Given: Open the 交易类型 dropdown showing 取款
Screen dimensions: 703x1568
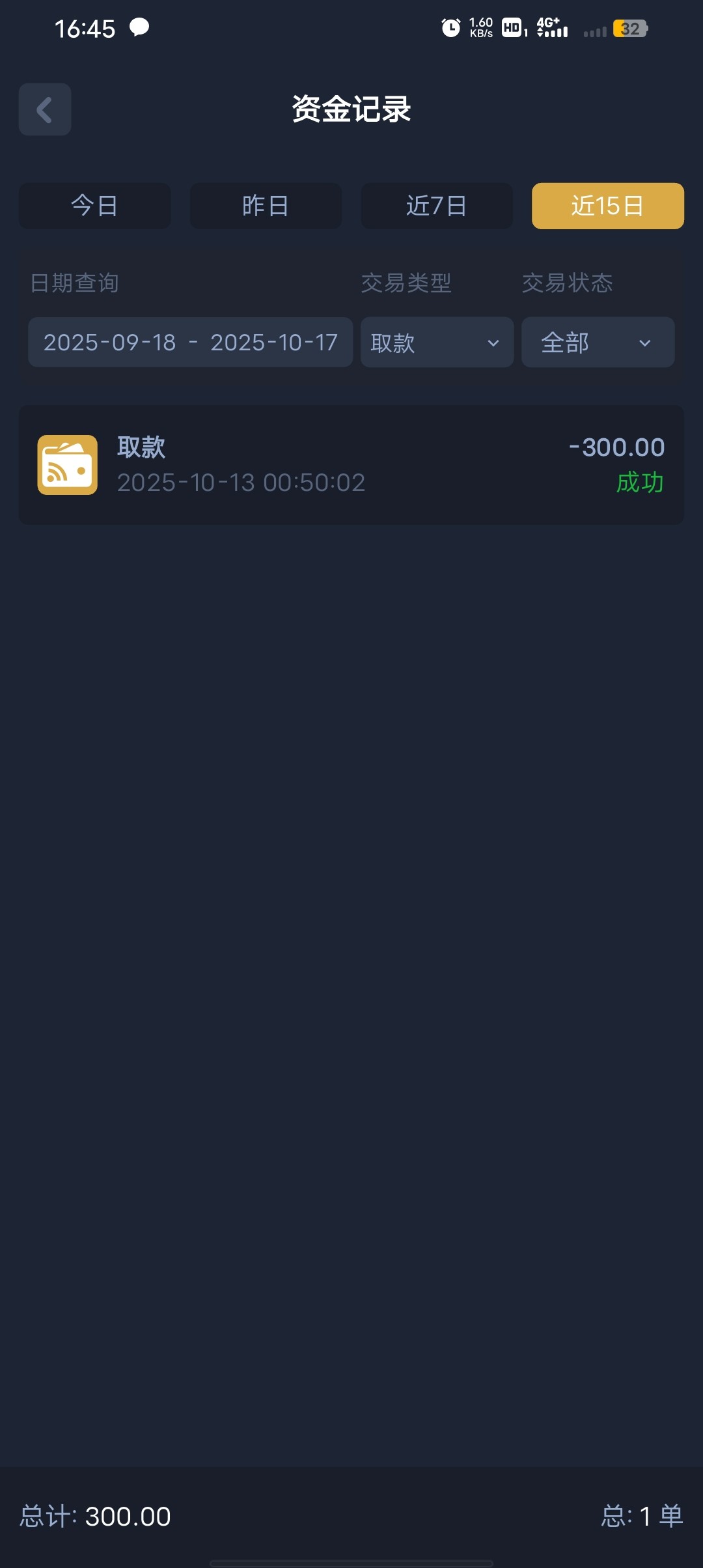Looking at the screenshot, I should tap(436, 343).
